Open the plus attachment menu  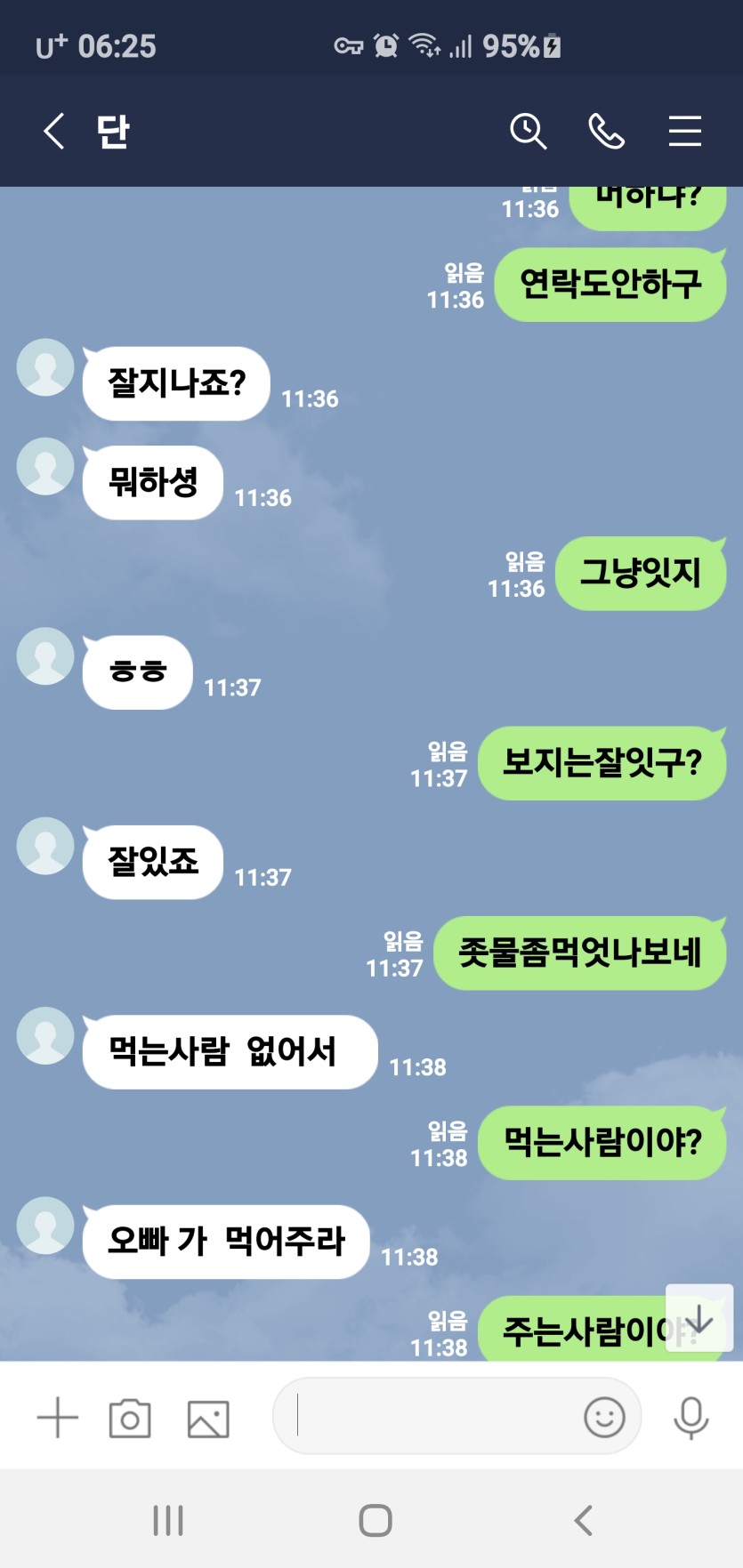58,1418
